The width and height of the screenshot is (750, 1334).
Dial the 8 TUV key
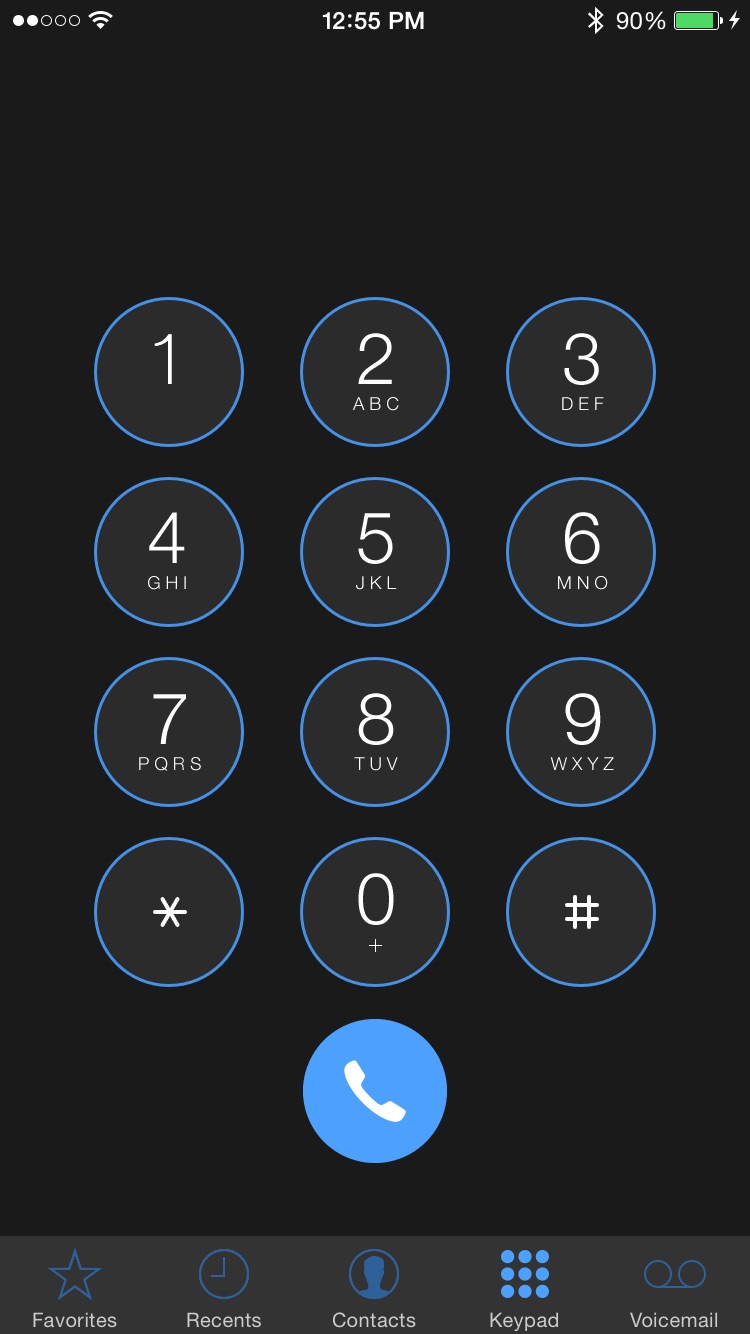[x=375, y=732]
